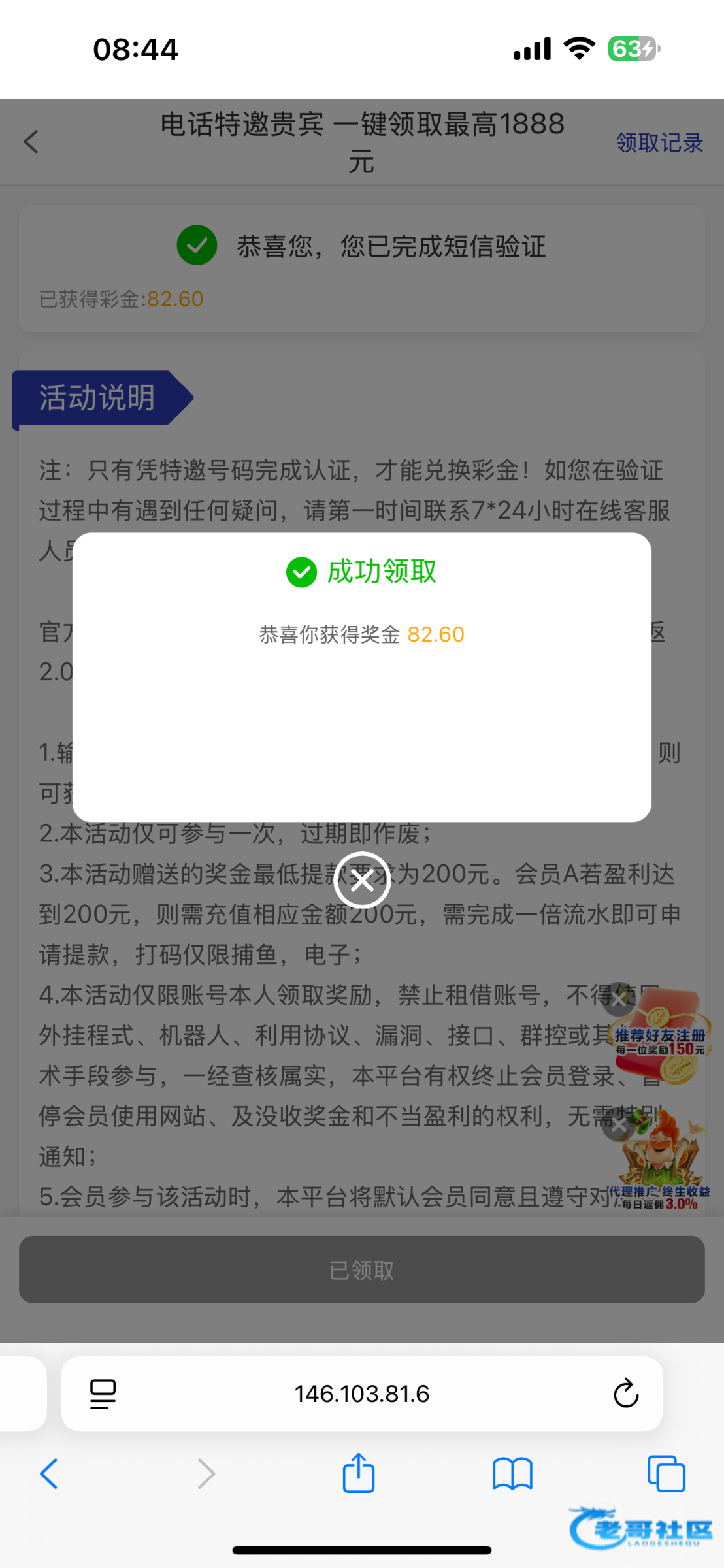
Task: Tap the address bar showing 146.103.81.6
Action: pyautogui.click(x=361, y=1394)
